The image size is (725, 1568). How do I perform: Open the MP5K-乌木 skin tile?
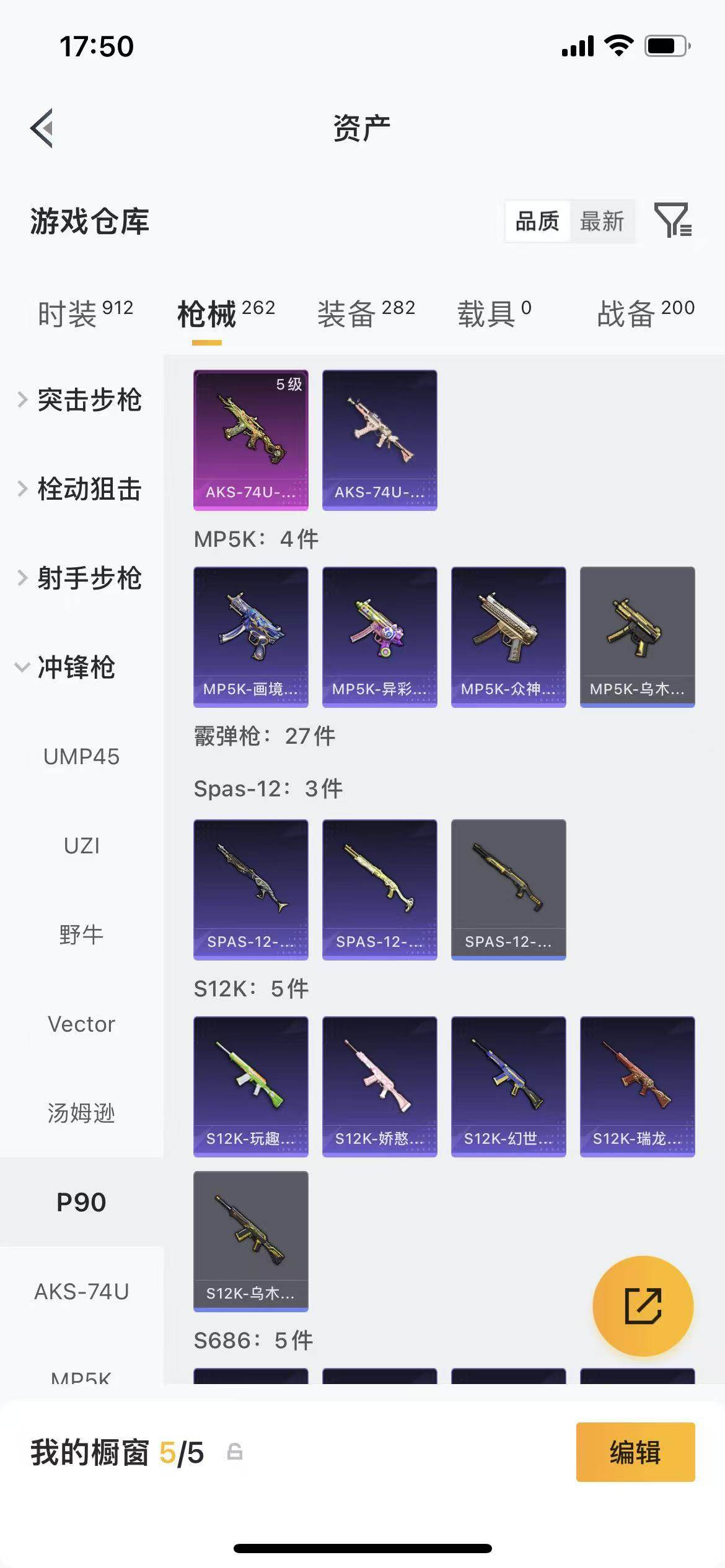638,637
